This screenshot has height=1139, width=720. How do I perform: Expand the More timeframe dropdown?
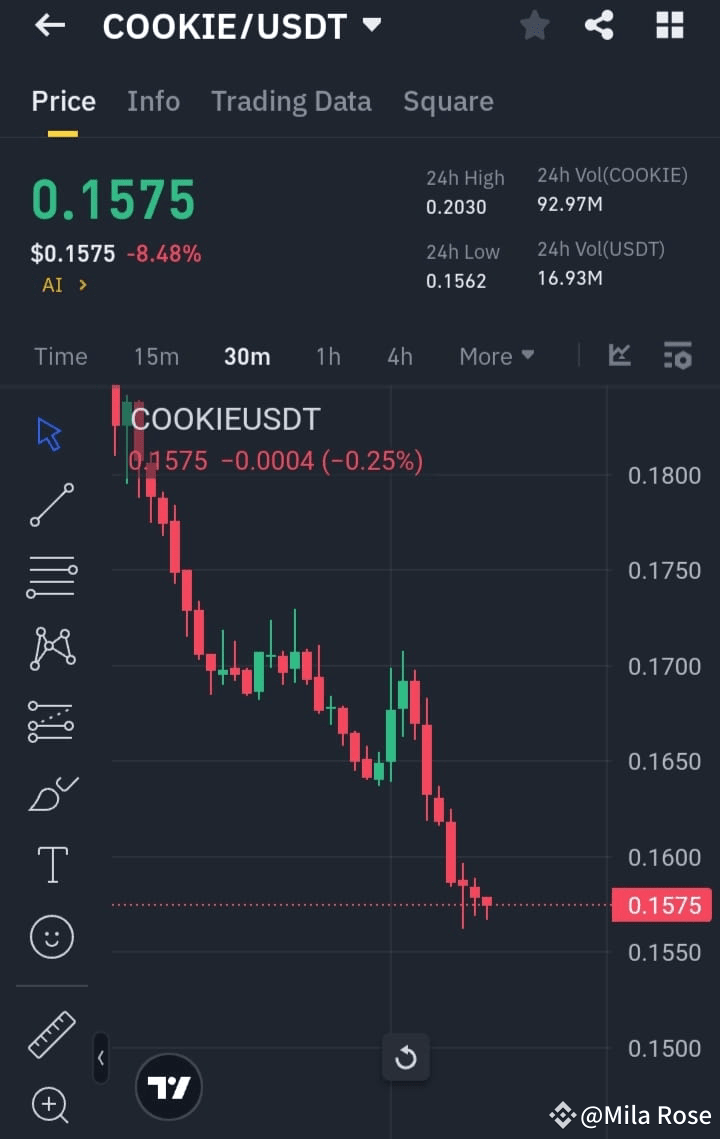pyautogui.click(x=496, y=355)
